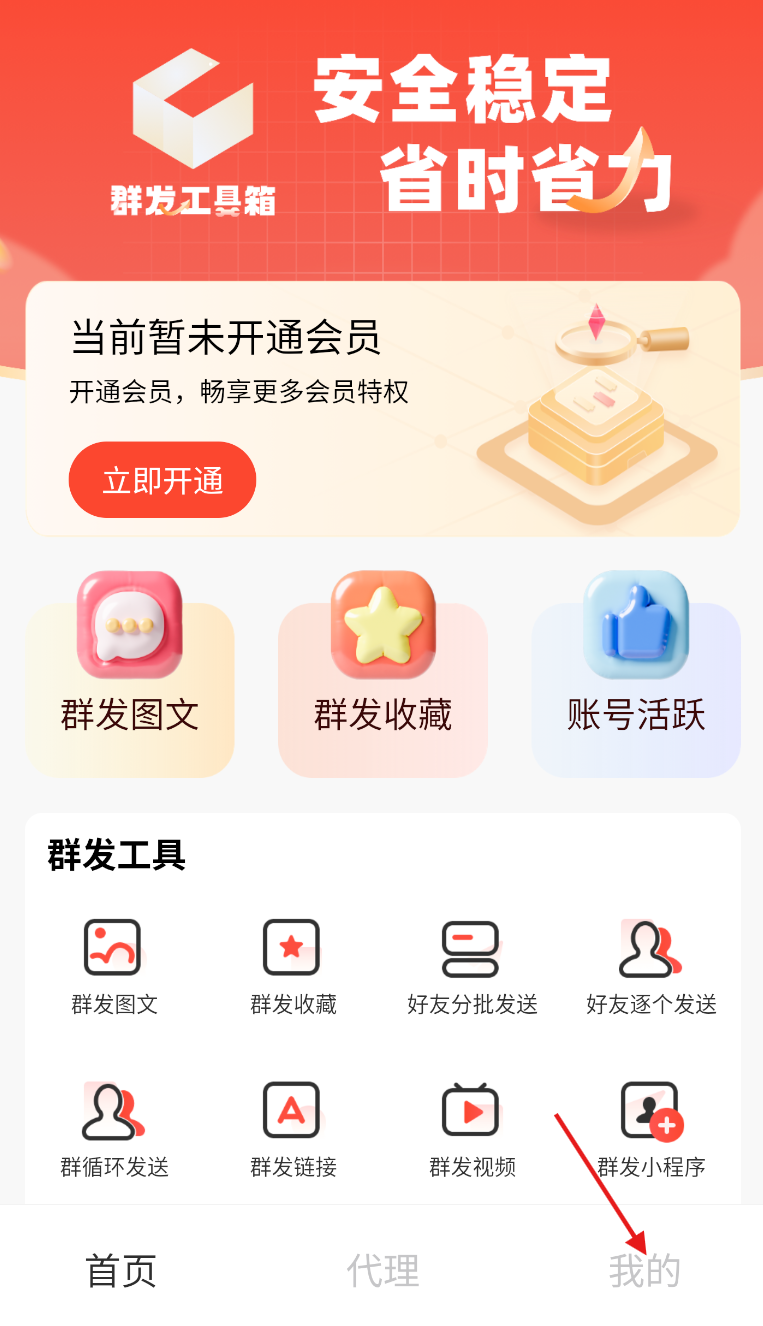Go to the 我的 tab
Viewport: 763px width, 1326px height.
[x=644, y=1270]
